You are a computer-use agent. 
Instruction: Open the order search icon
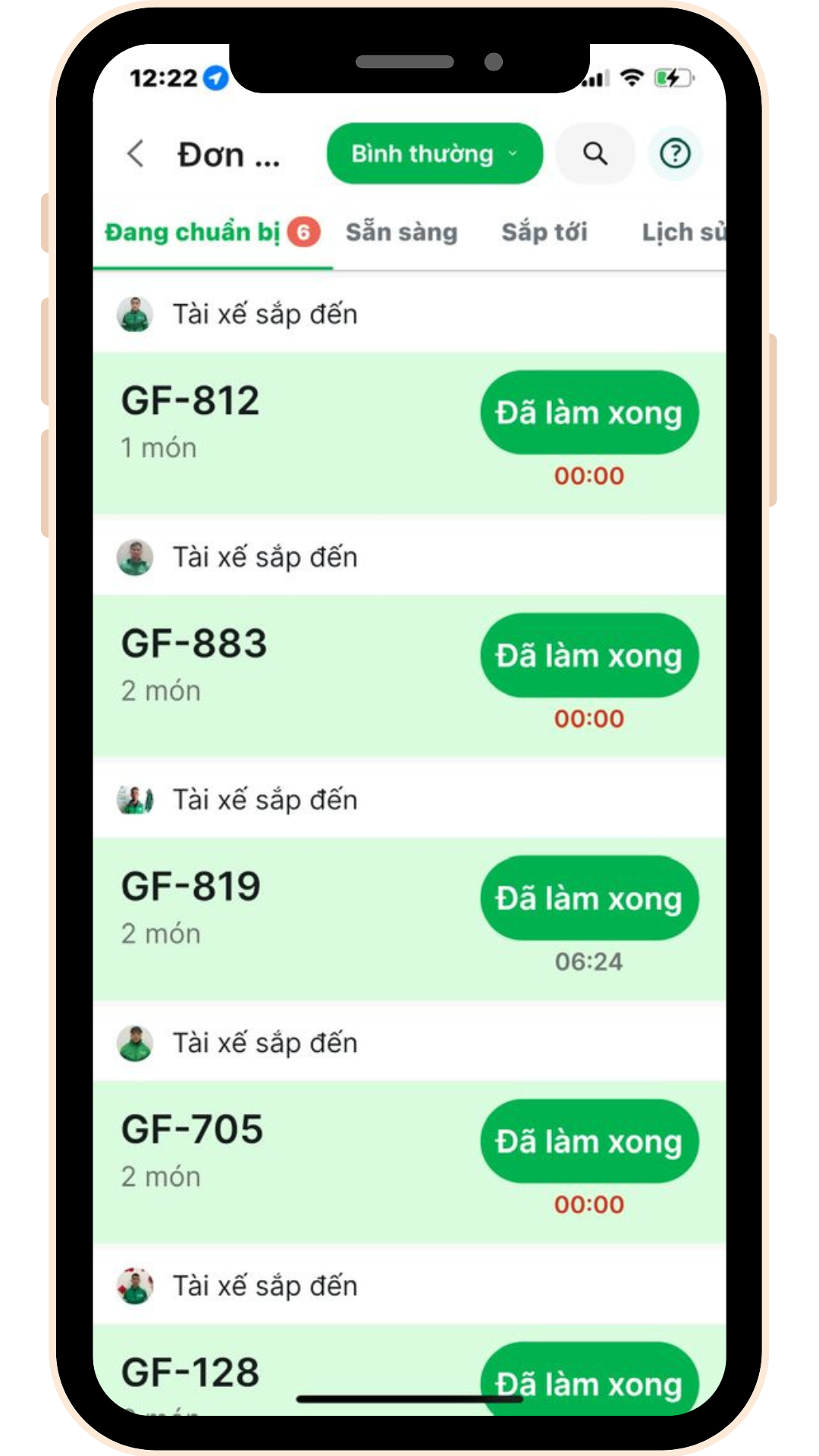point(595,154)
